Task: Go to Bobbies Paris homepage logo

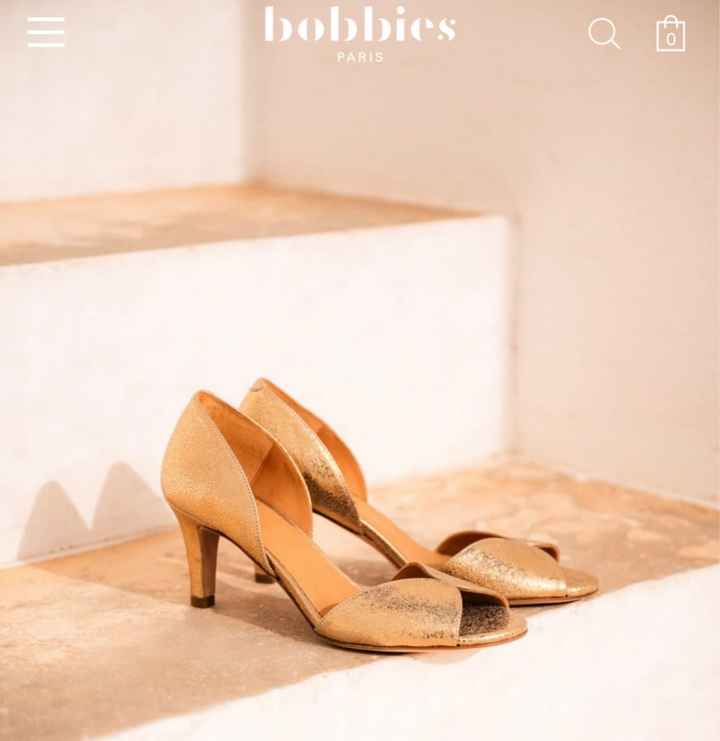Action: pos(360,32)
